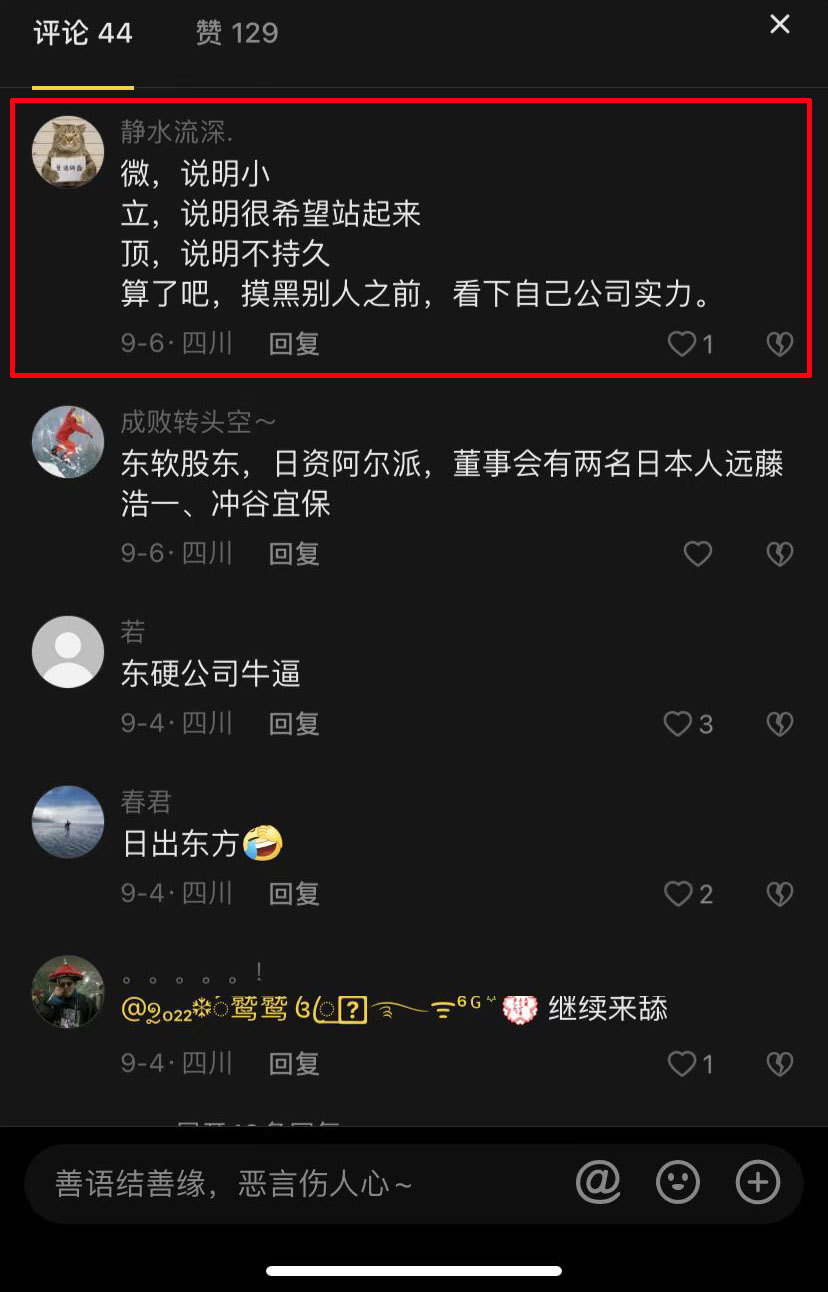Image resolution: width=828 pixels, height=1292 pixels.
Task: Reply to 若's comment
Action: pos(294,724)
